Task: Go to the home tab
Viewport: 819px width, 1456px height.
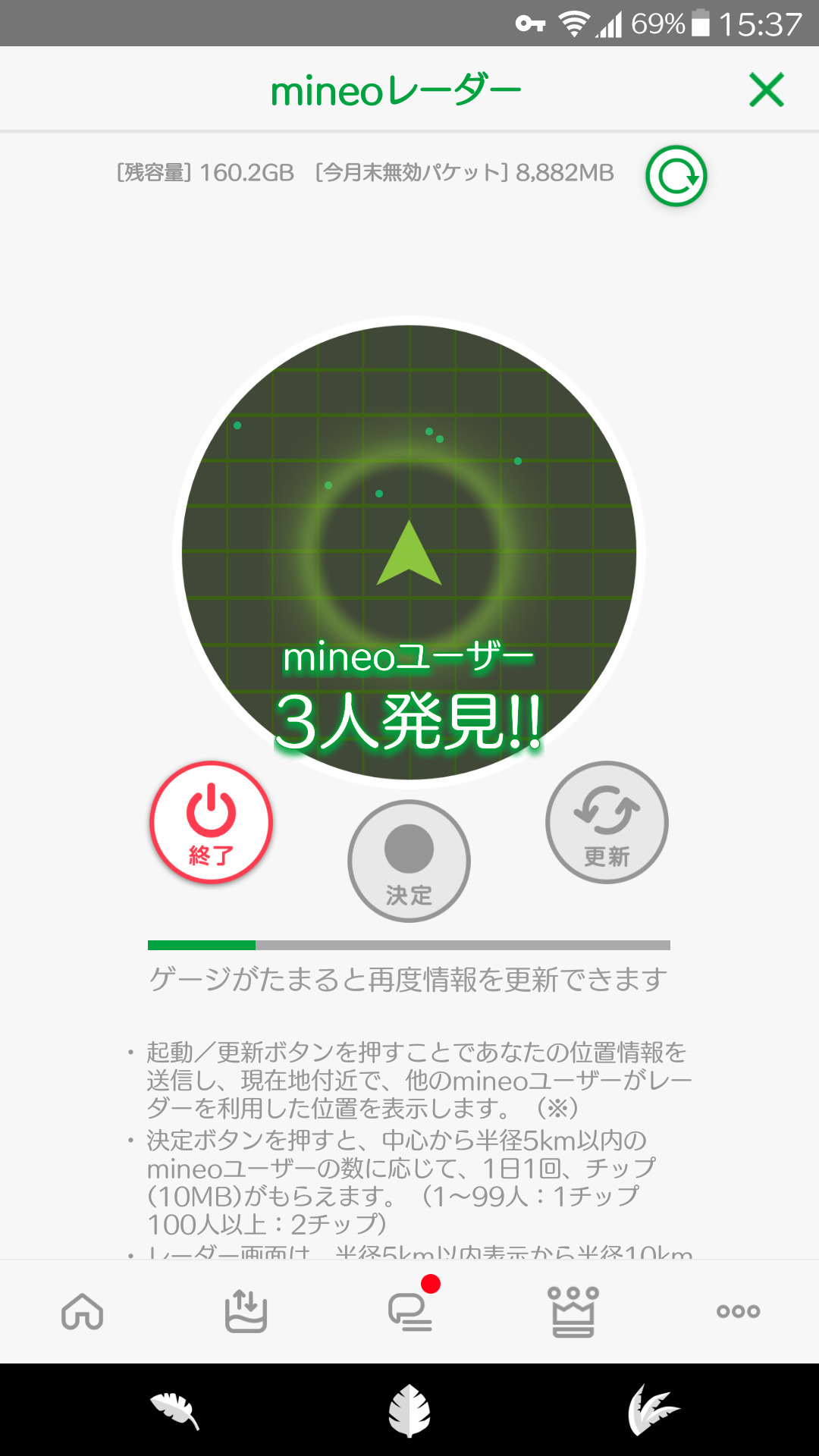Action: pyautogui.click(x=82, y=1311)
